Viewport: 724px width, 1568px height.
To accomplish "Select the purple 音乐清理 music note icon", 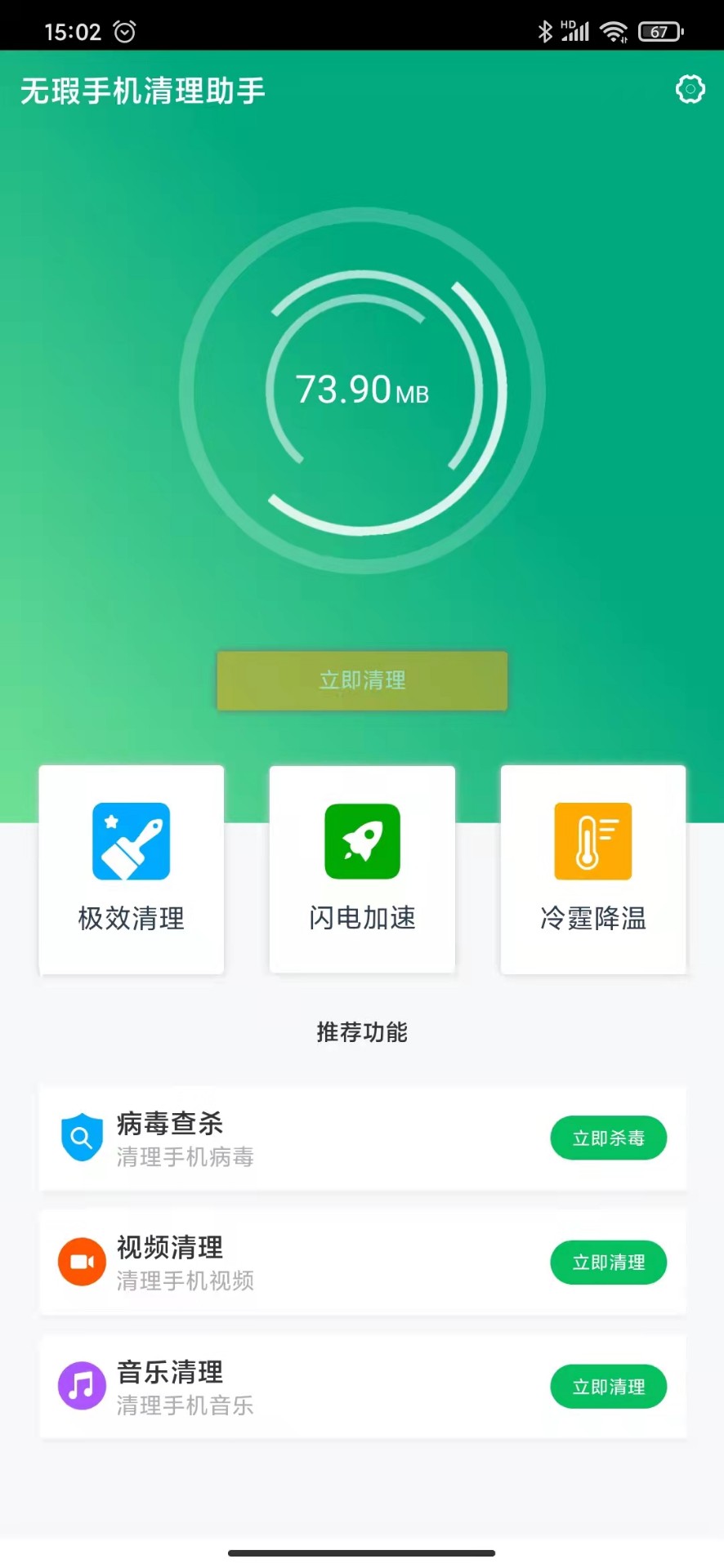I will pos(81,1386).
